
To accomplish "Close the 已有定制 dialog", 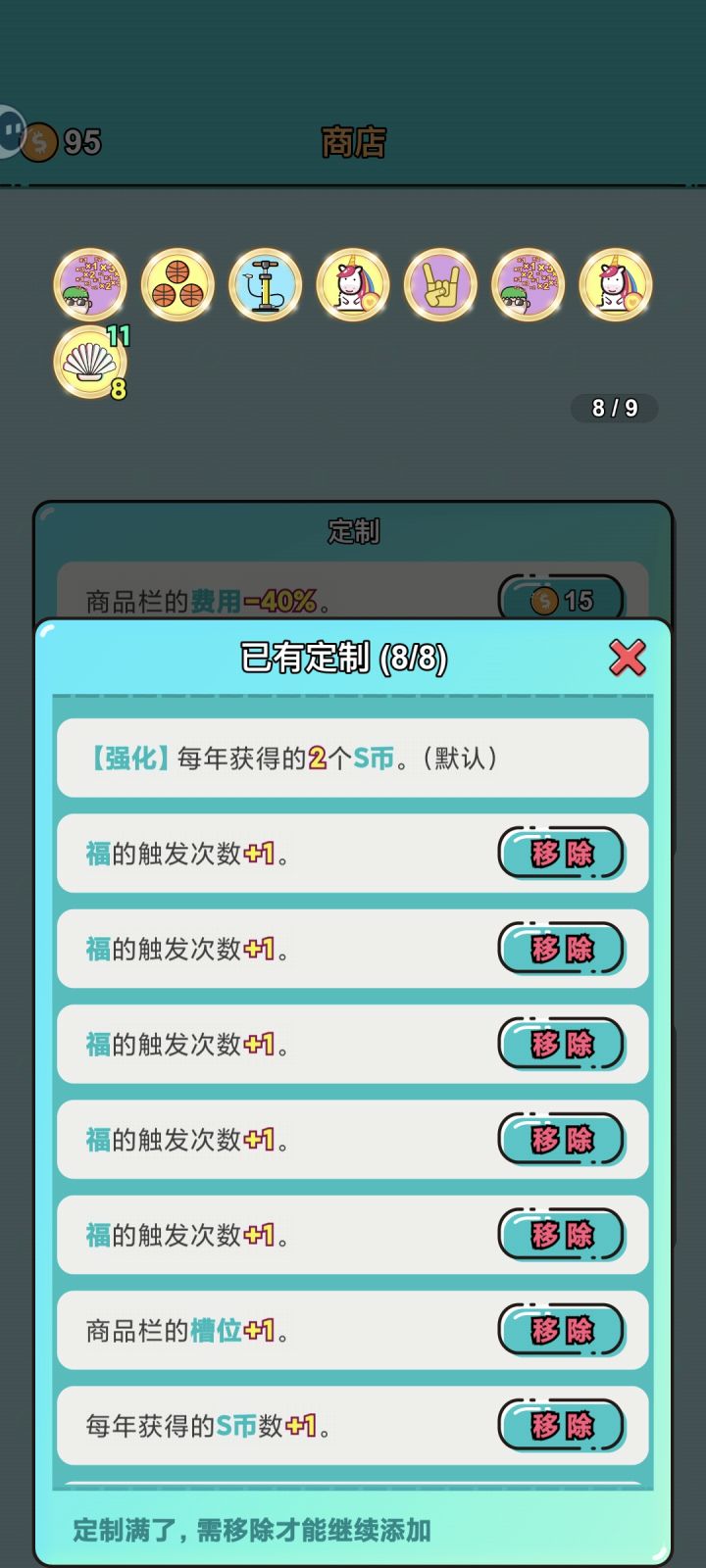I will (x=629, y=659).
